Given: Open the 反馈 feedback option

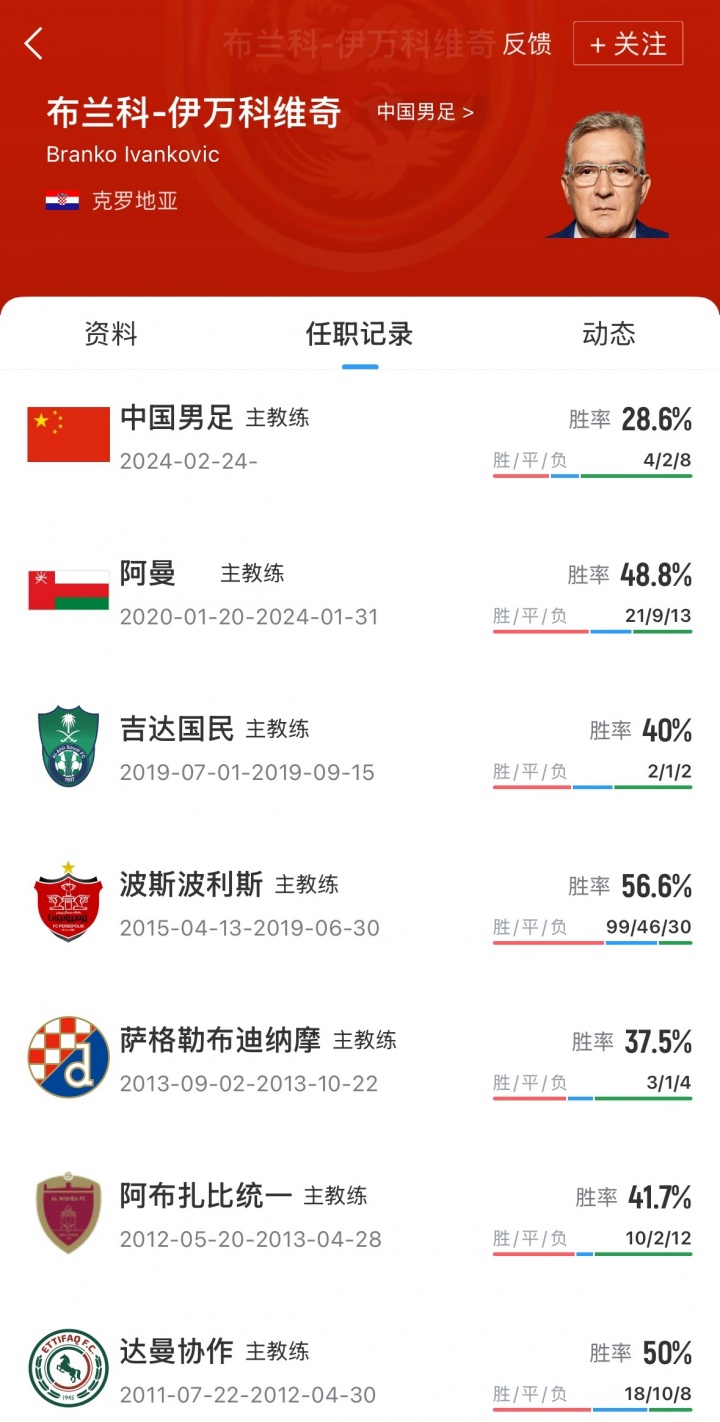Looking at the screenshot, I should click(527, 44).
